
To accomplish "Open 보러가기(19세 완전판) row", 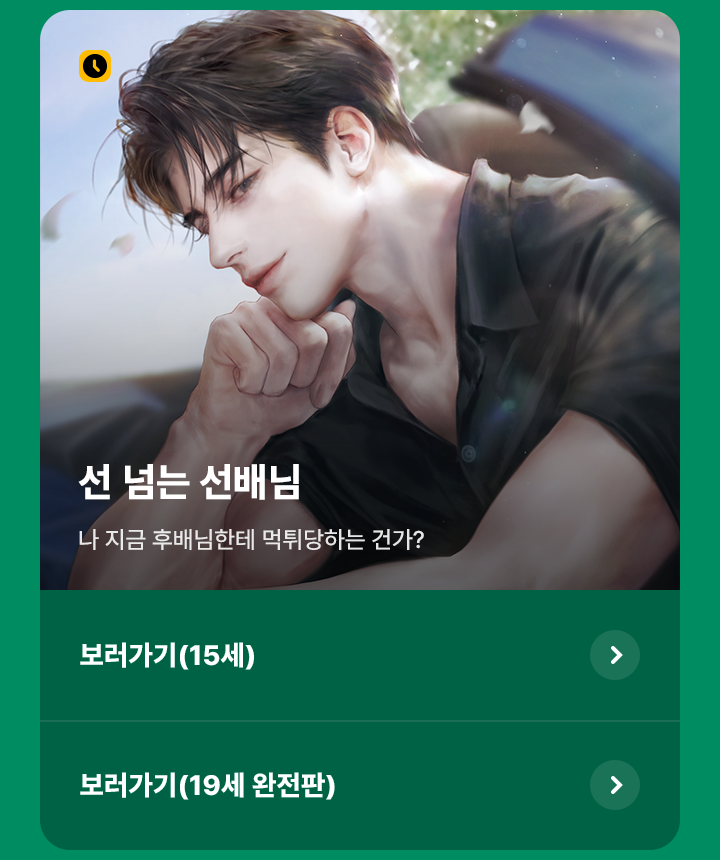I will [360, 785].
